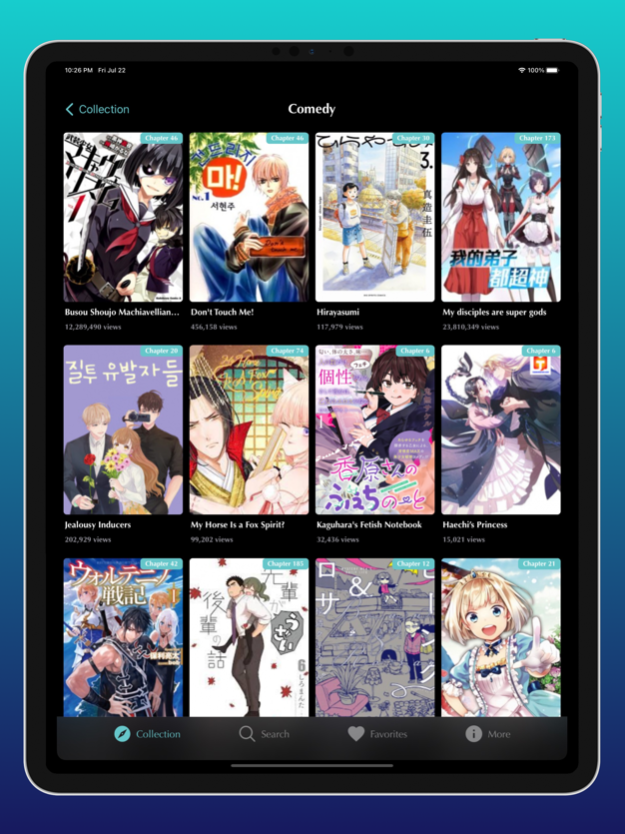Open Busou Shoujo Machiavellianism manga
Image resolution: width=625 pixels, height=834 pixels.
(123, 217)
